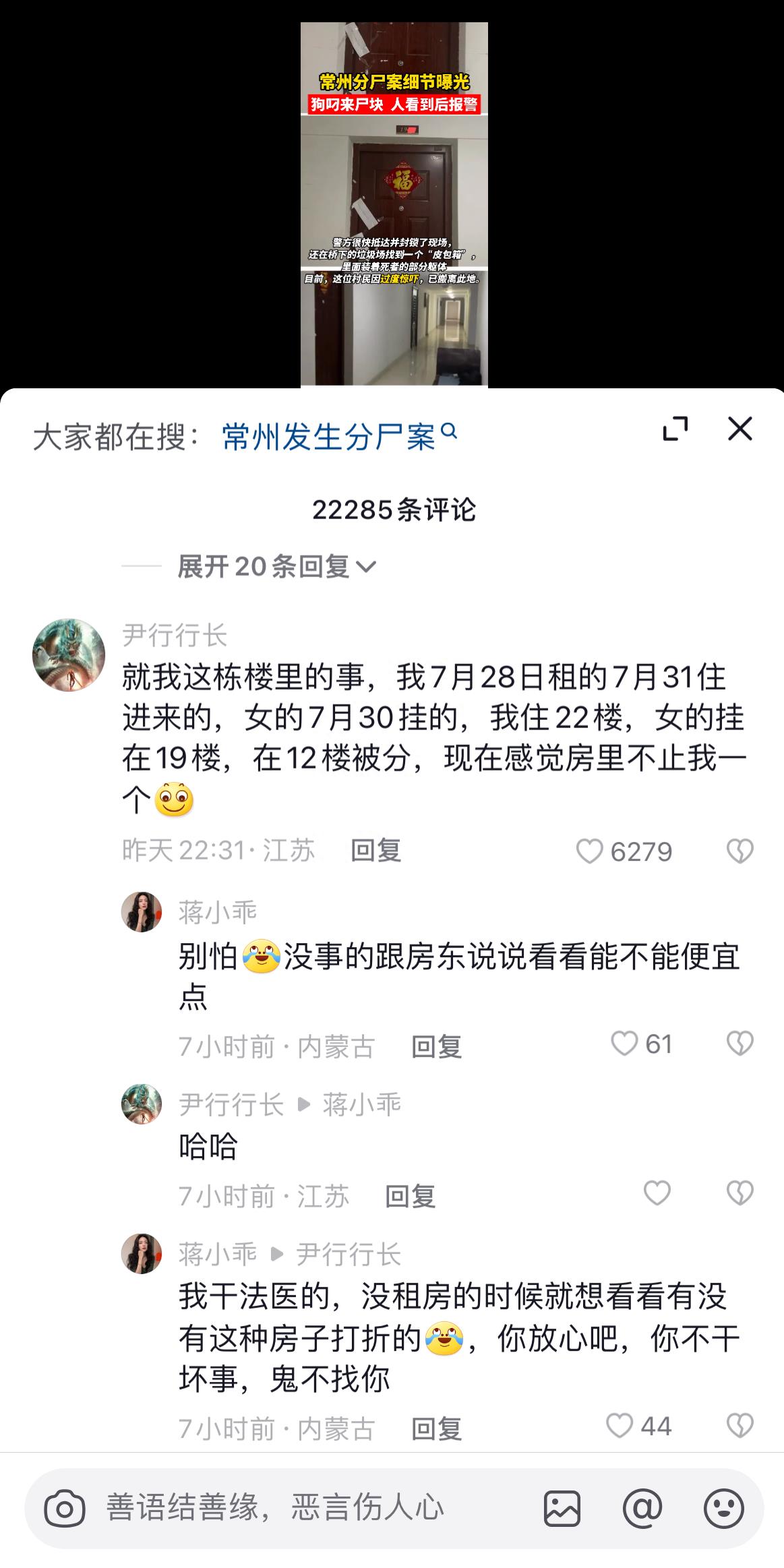The width and height of the screenshot is (784, 1568).
Task: Open the emoji picker
Action: 723,1508
